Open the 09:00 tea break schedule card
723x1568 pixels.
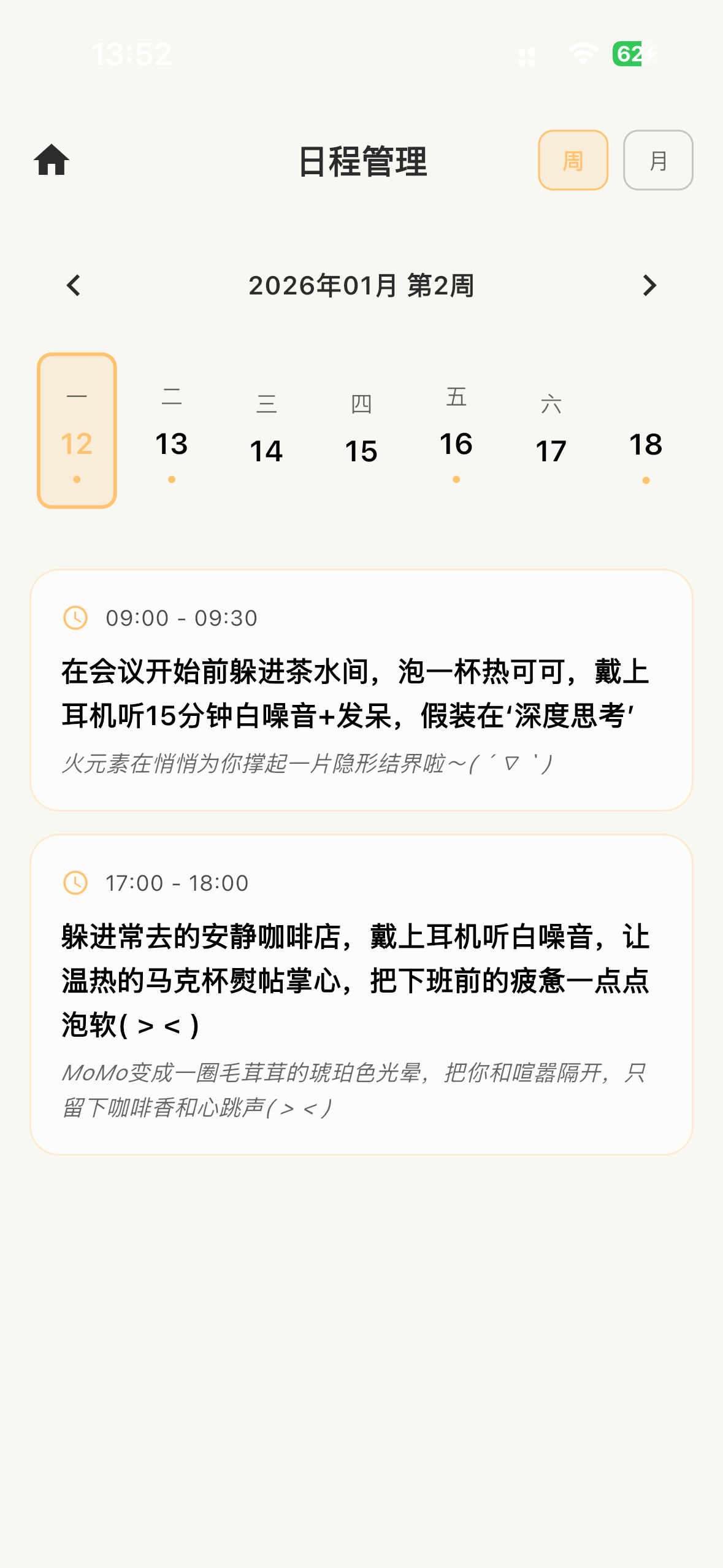(361, 696)
